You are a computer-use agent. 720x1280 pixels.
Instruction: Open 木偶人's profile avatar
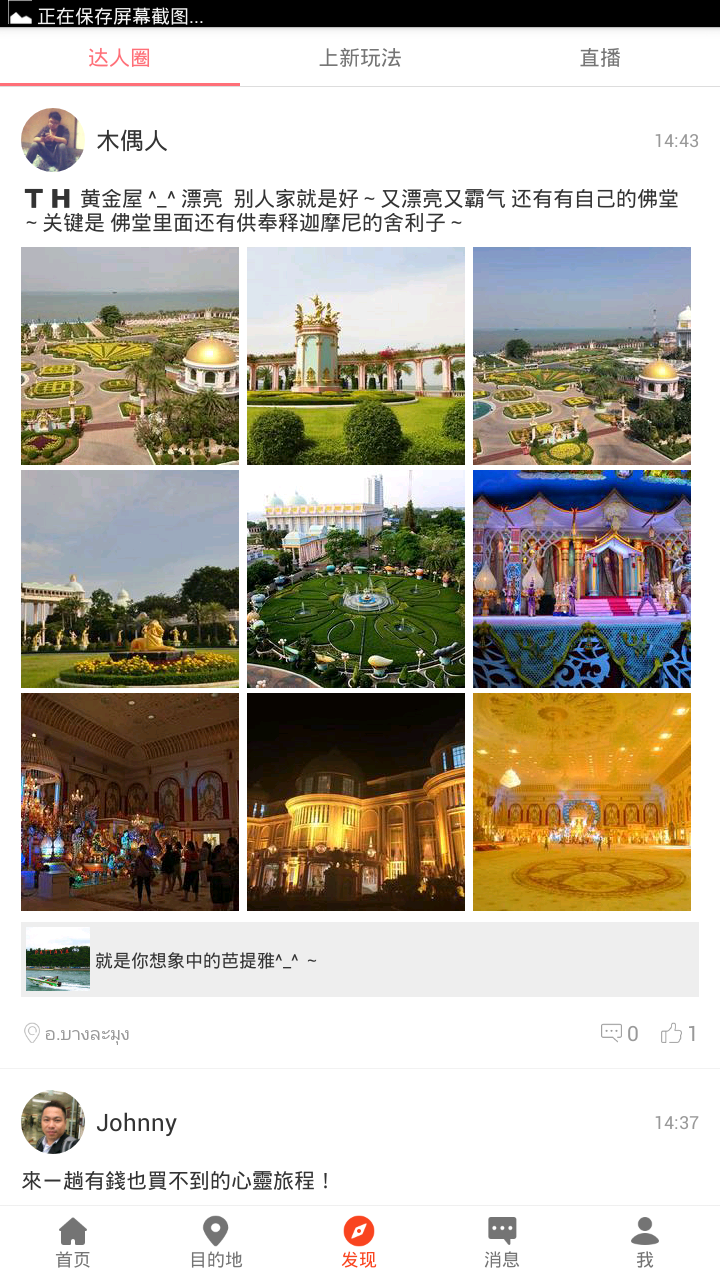click(52, 140)
